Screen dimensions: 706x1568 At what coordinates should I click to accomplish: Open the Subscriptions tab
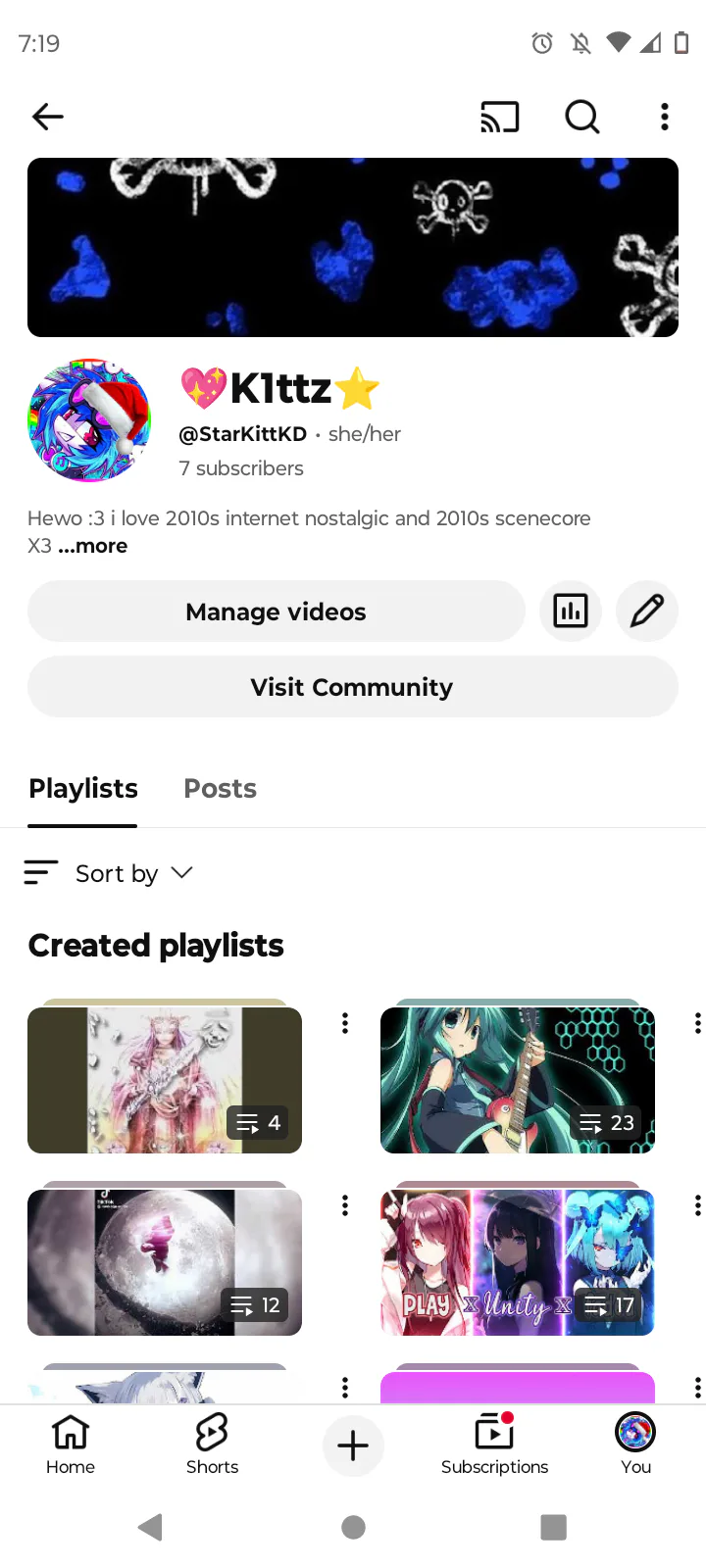(x=494, y=1445)
